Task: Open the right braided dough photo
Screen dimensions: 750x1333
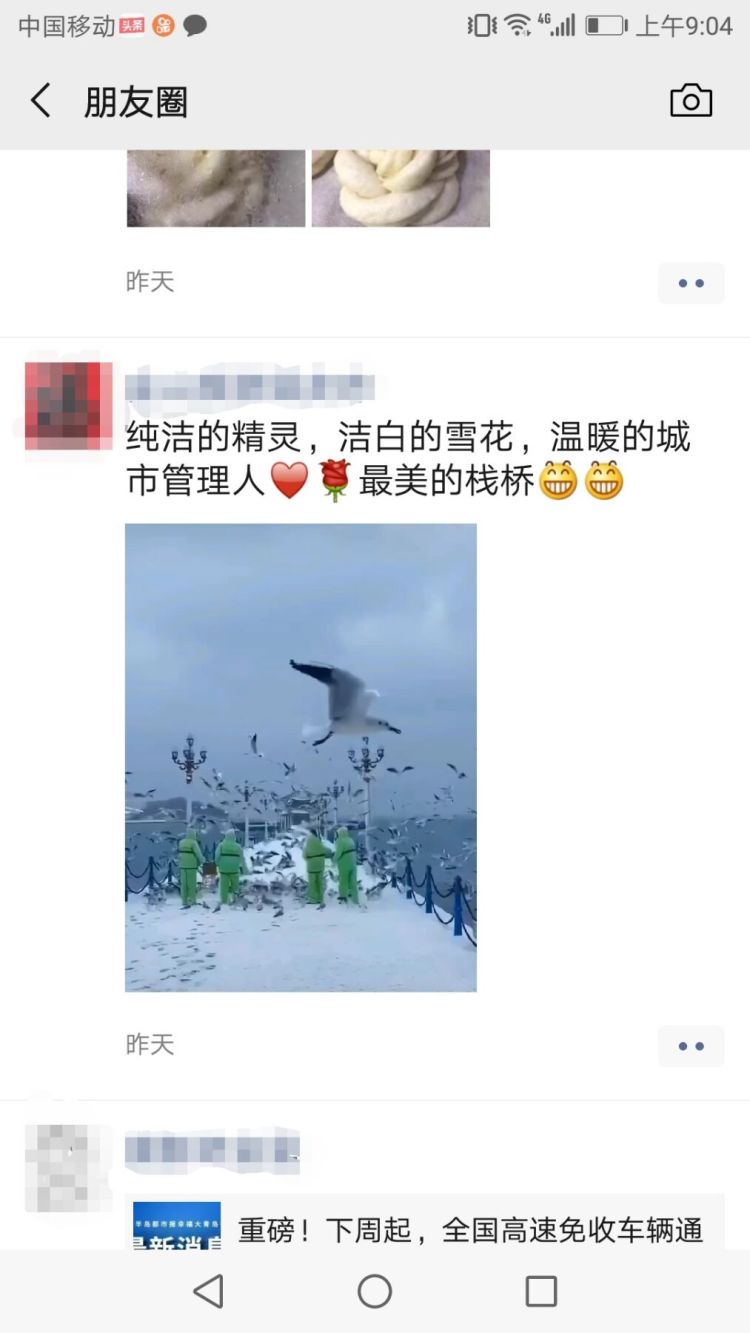Action: (400, 188)
